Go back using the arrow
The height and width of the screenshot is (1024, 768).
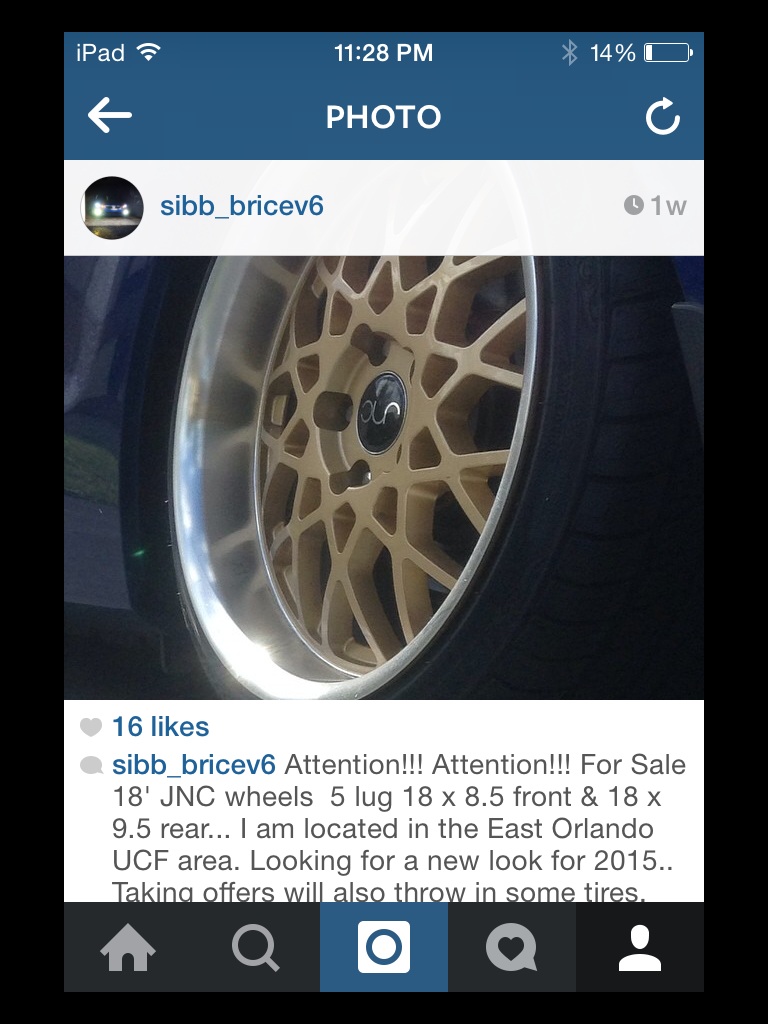click(110, 116)
